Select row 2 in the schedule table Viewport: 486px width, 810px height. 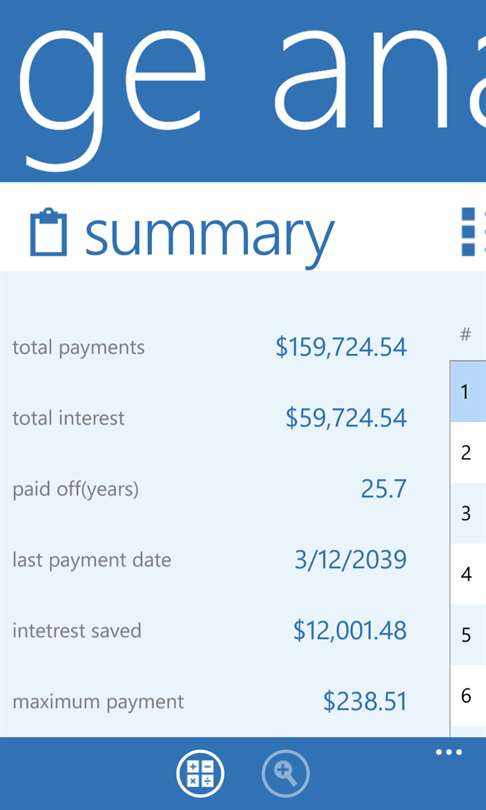468,453
